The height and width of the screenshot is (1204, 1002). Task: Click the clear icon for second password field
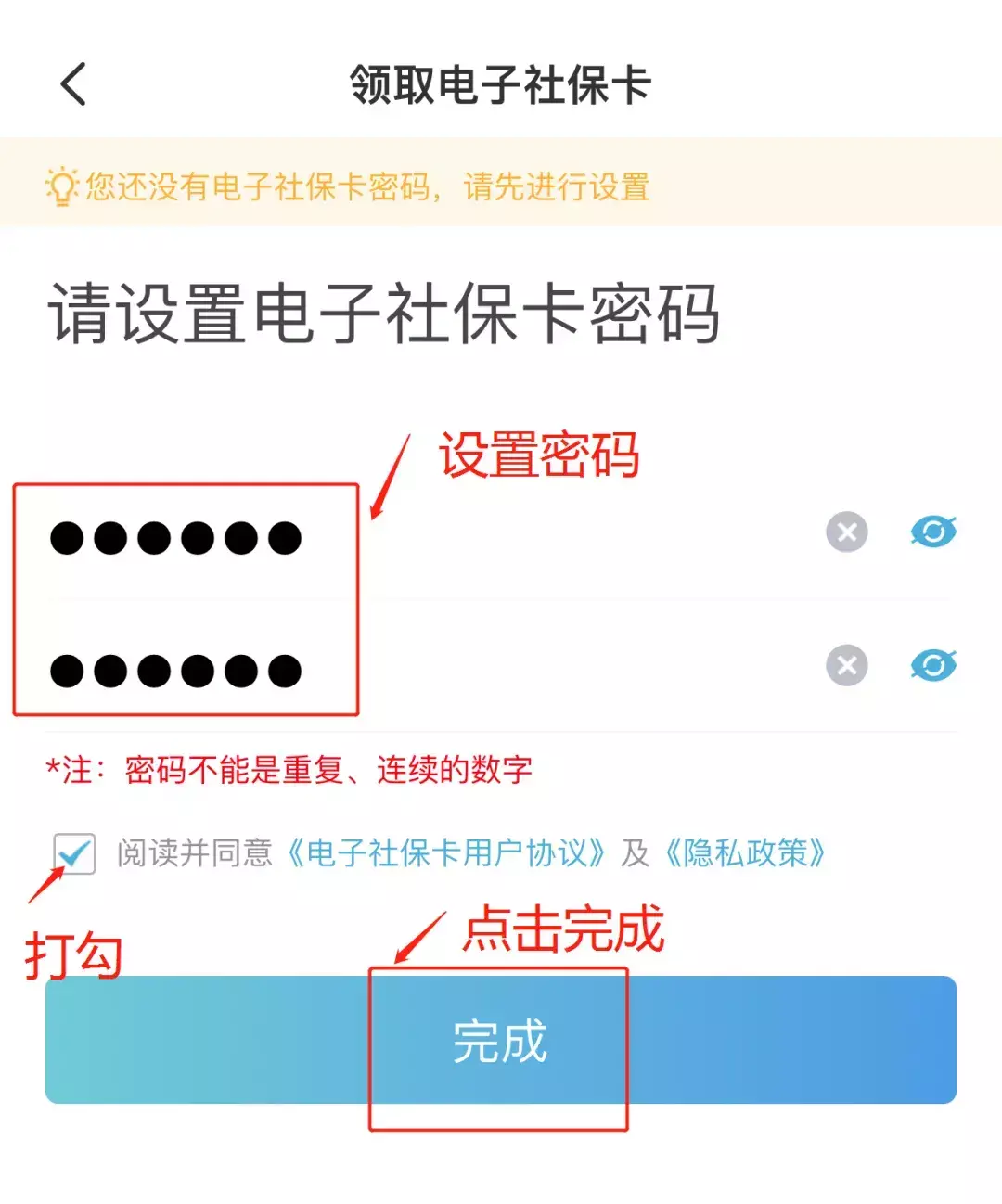pyautogui.click(x=845, y=666)
